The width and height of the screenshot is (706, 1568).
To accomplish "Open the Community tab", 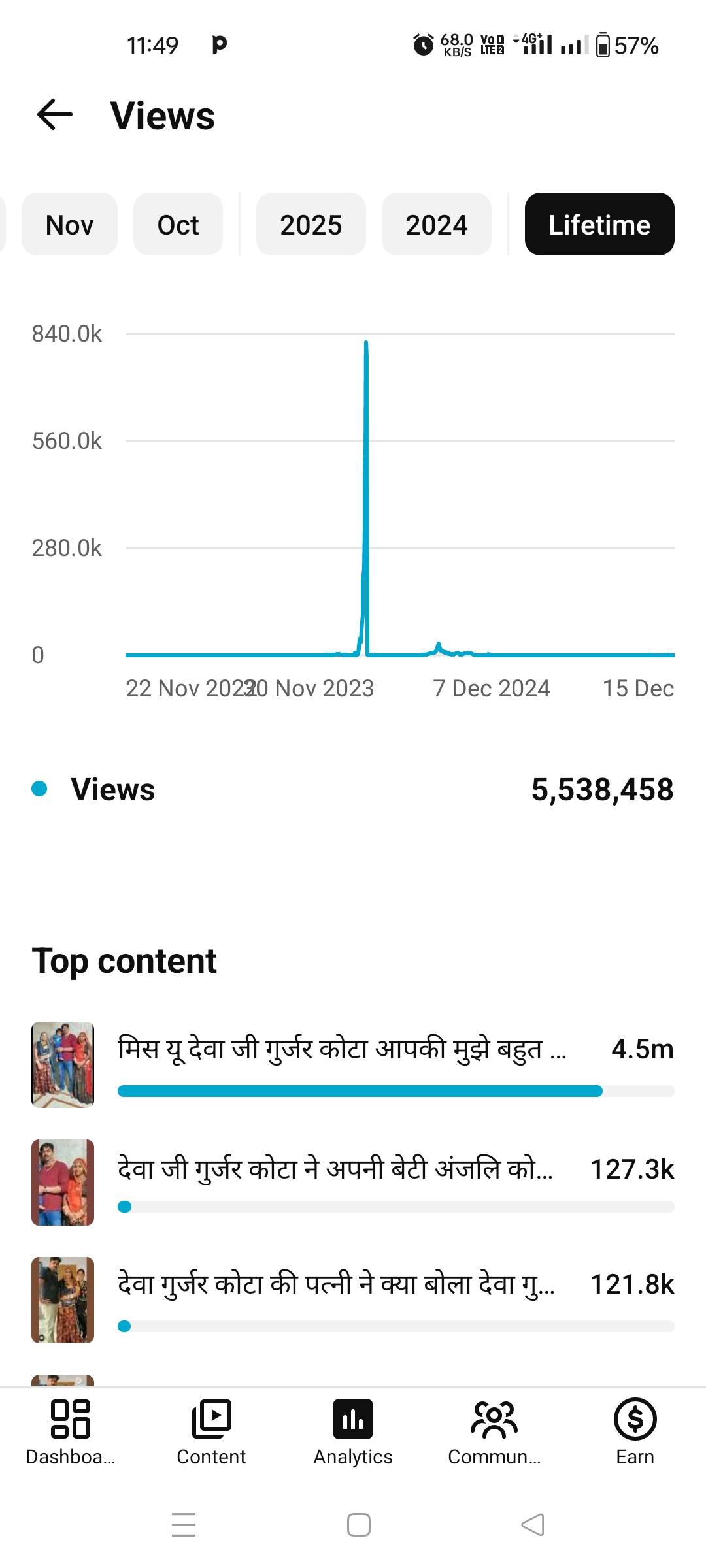I will [494, 1432].
